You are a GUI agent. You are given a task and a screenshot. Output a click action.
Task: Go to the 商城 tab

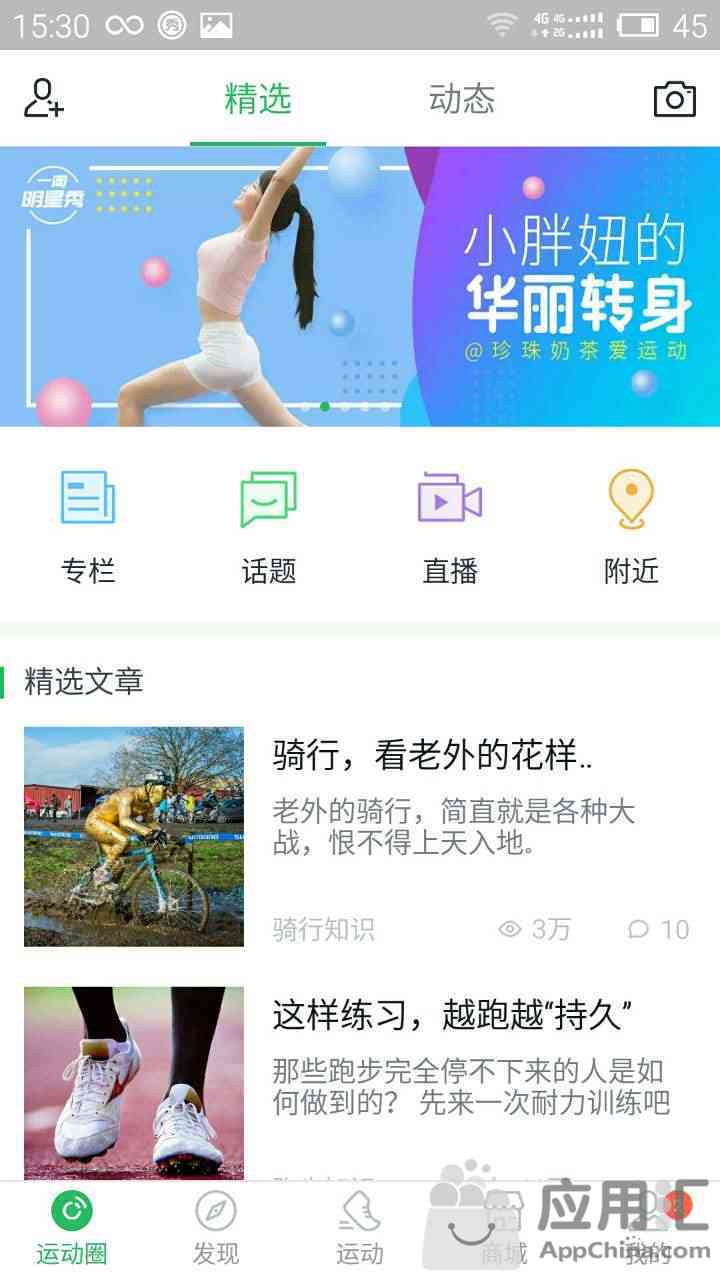(504, 1230)
